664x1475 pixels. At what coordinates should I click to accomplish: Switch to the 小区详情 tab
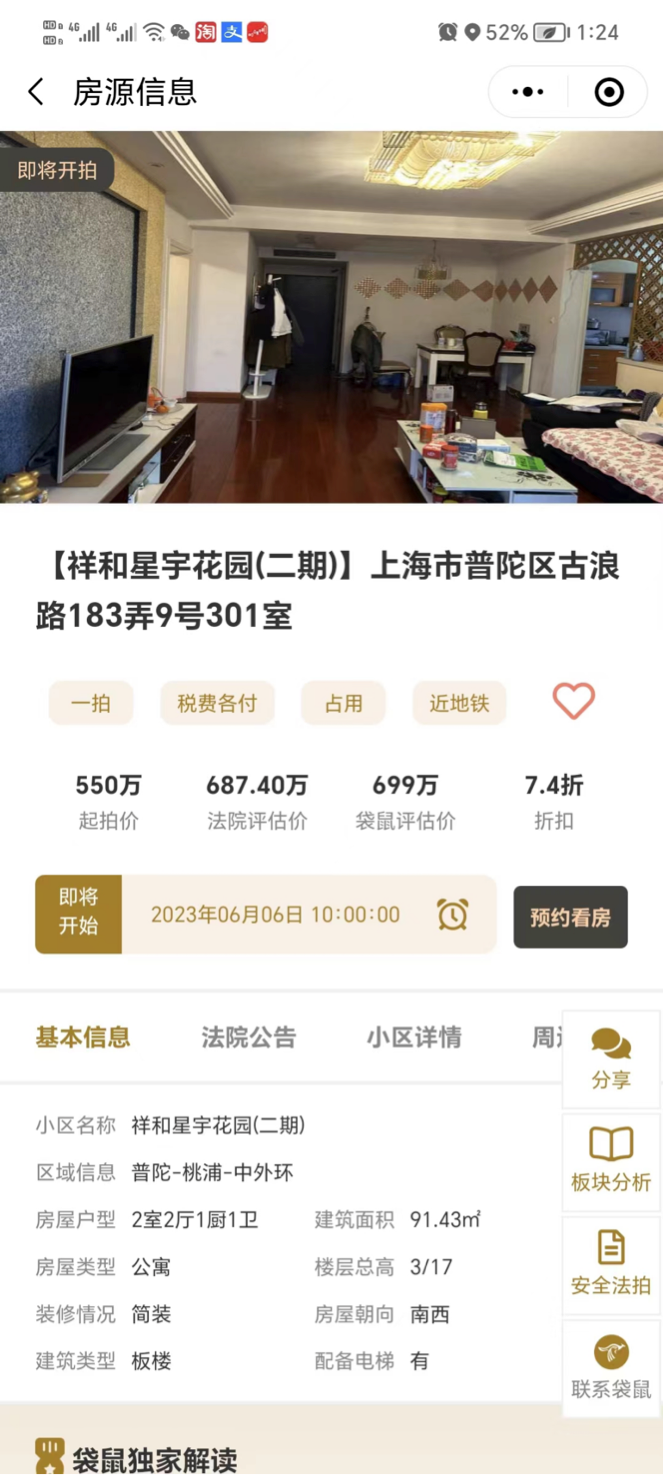pos(414,1037)
